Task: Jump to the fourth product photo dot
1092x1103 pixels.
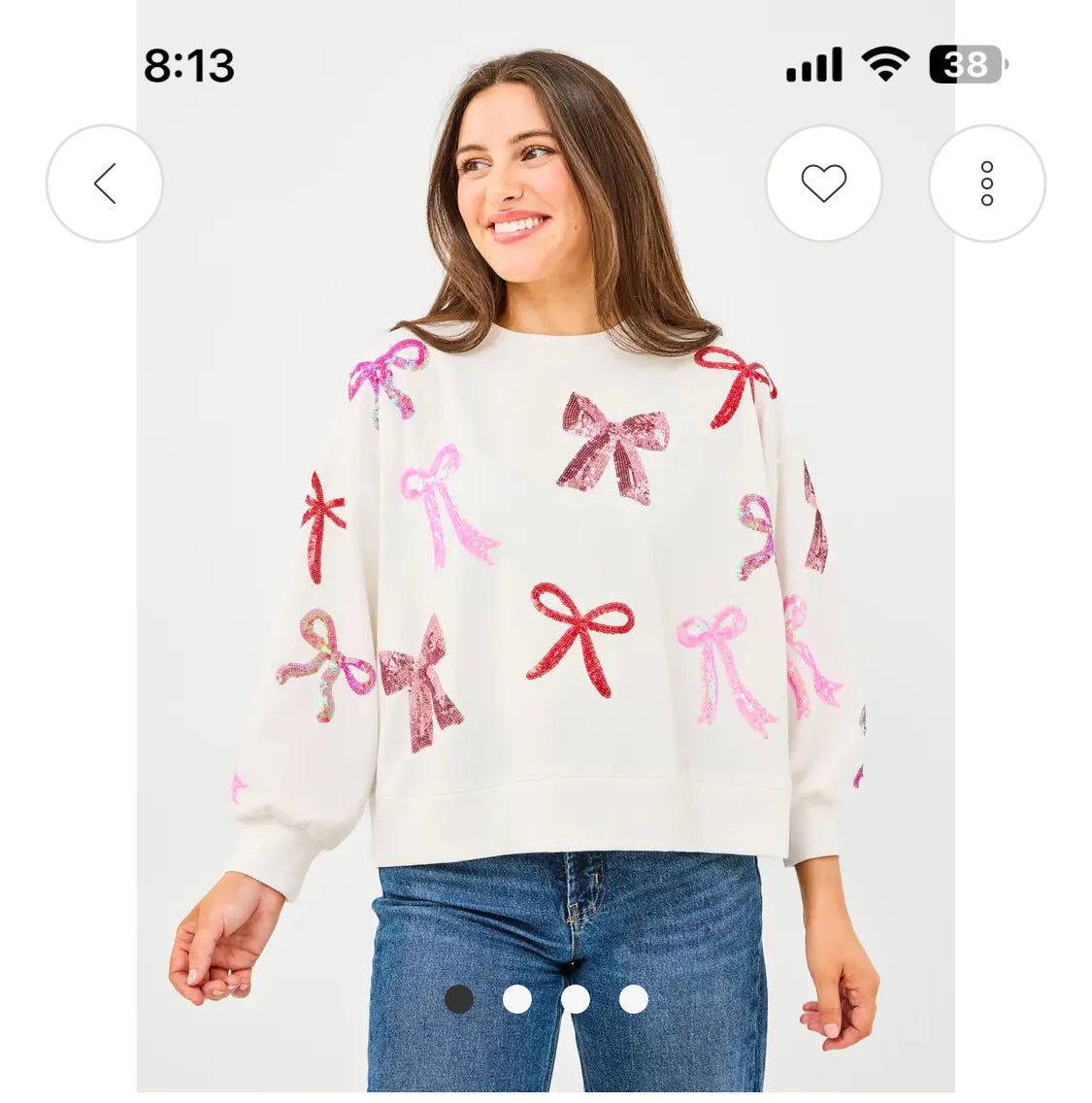Action: pos(634,999)
